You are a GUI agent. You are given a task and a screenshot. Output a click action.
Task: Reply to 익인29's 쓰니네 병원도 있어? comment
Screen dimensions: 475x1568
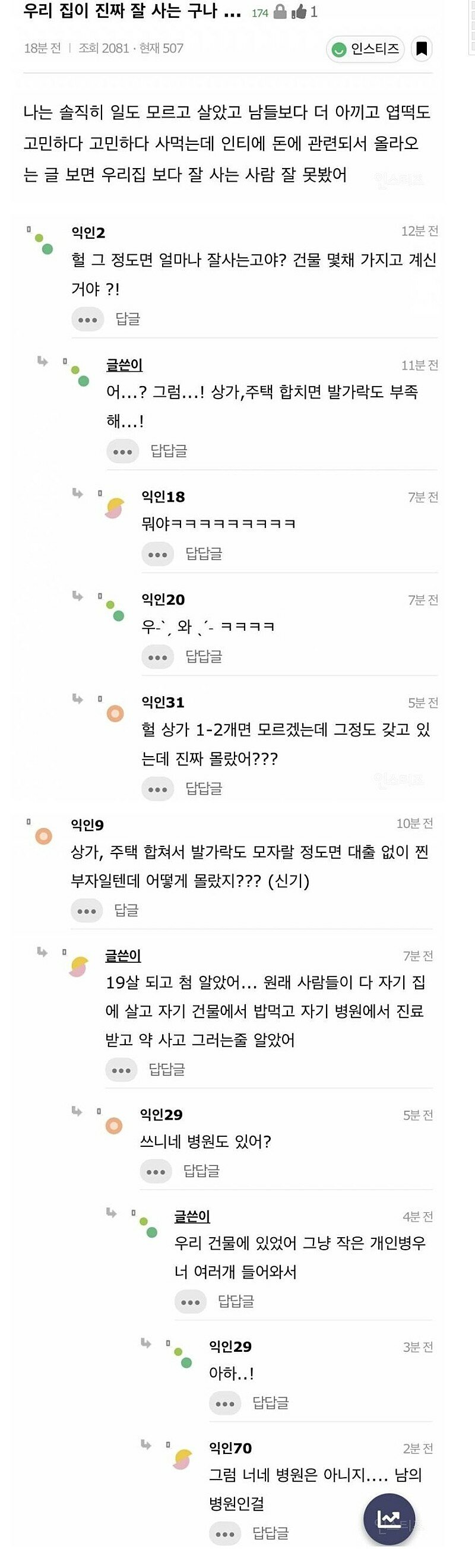coord(201,1171)
